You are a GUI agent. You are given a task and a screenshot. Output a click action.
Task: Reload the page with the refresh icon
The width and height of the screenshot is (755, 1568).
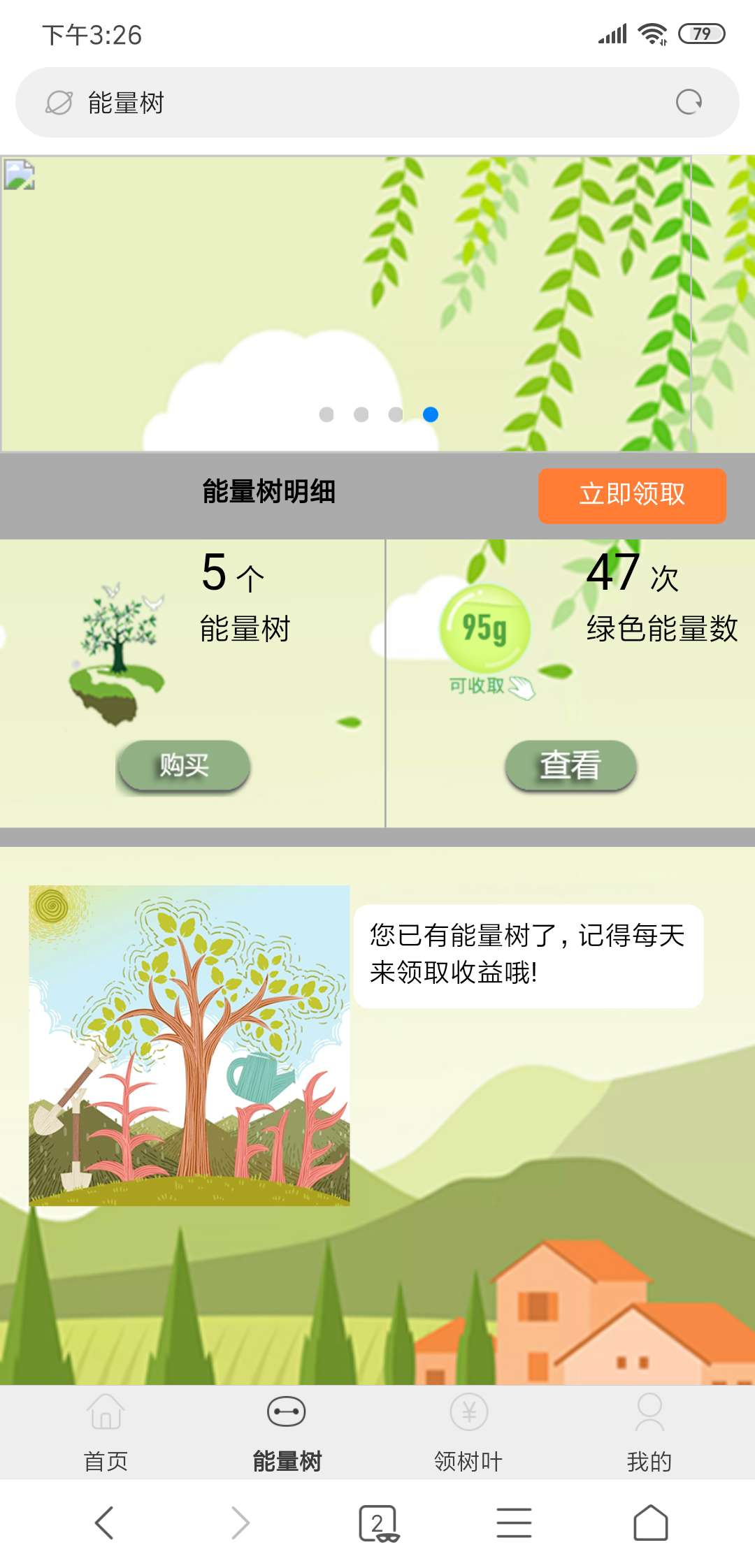689,102
